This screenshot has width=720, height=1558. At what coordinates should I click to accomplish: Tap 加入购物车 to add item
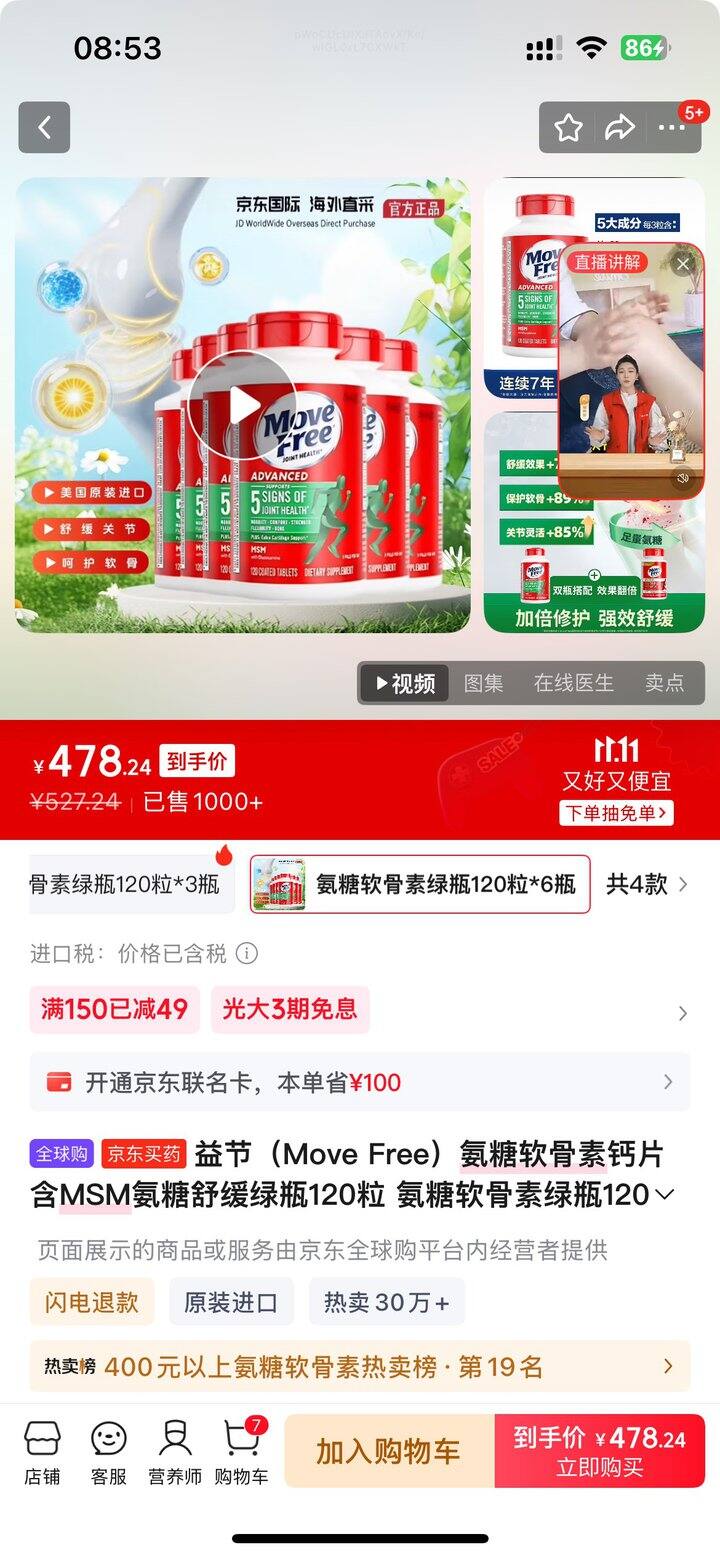(x=389, y=1451)
